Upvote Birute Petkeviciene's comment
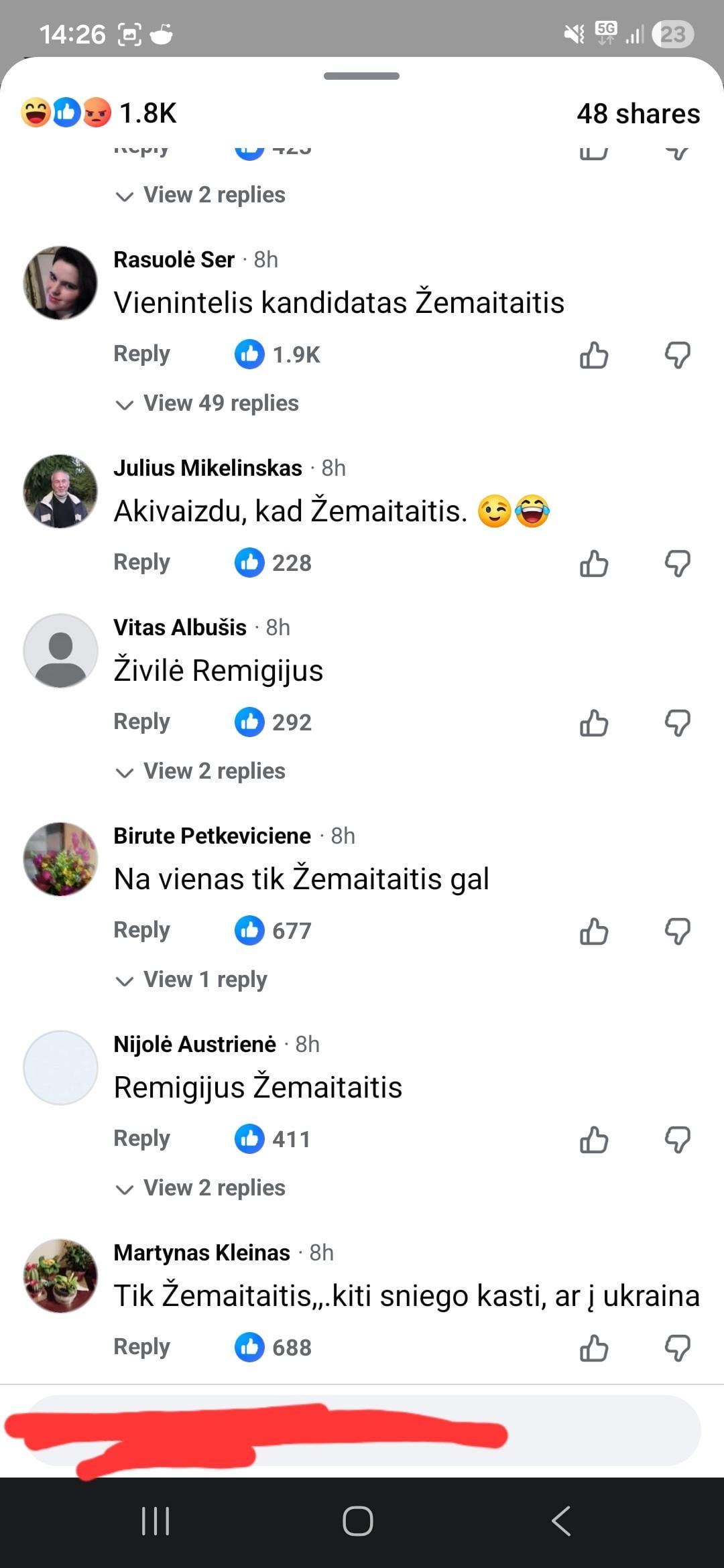The image size is (724, 1568). click(x=594, y=931)
